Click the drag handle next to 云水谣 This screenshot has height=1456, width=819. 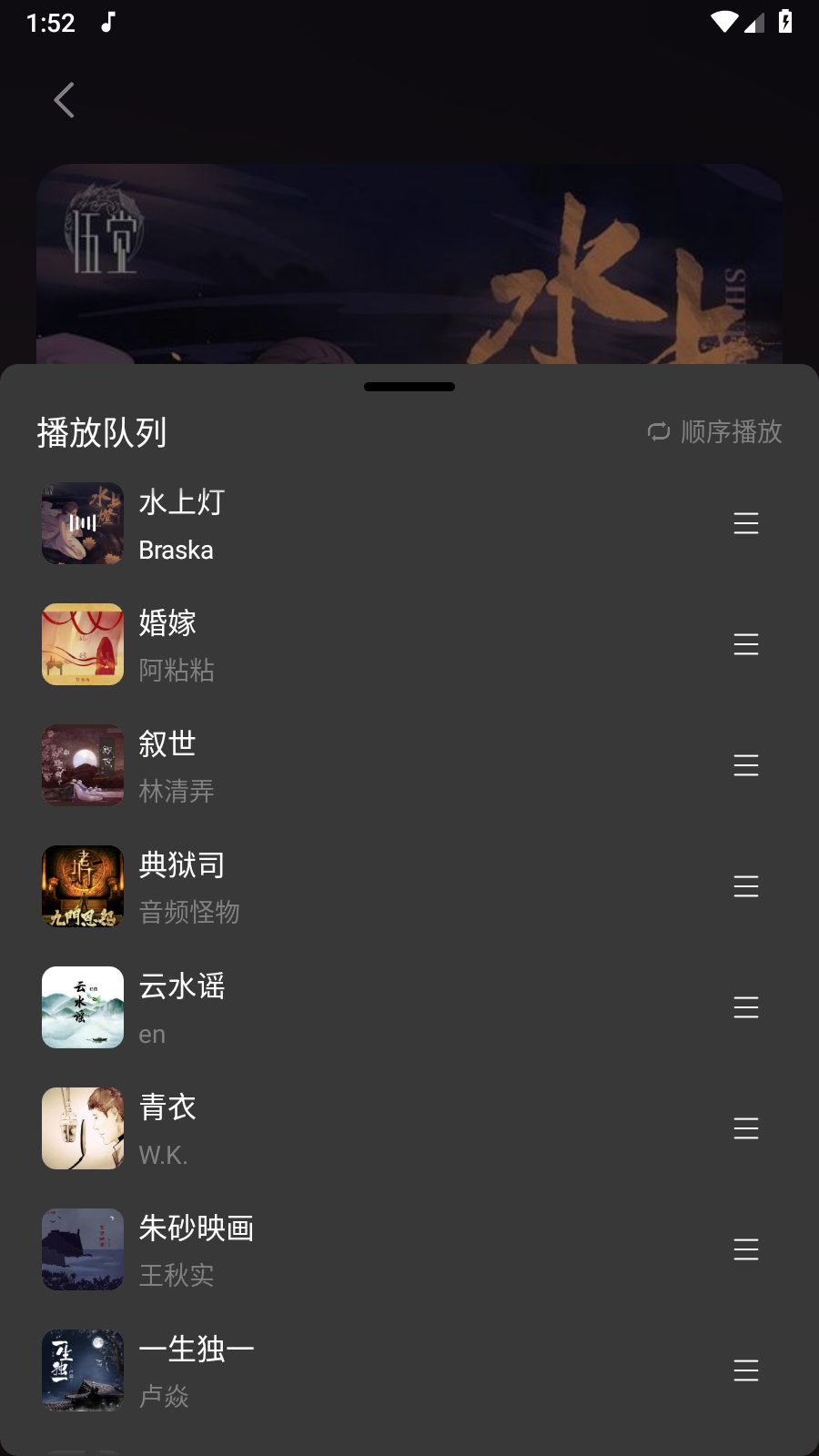click(745, 1007)
